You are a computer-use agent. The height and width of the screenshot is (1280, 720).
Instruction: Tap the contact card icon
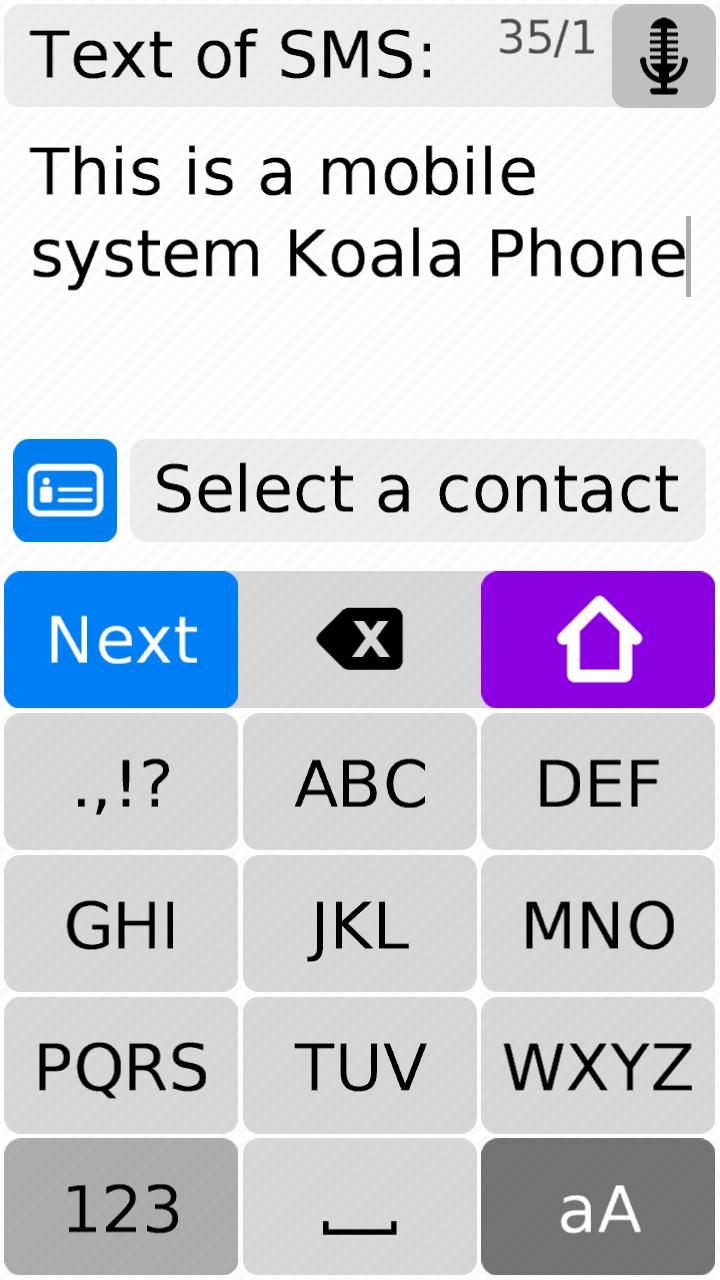coord(64,489)
